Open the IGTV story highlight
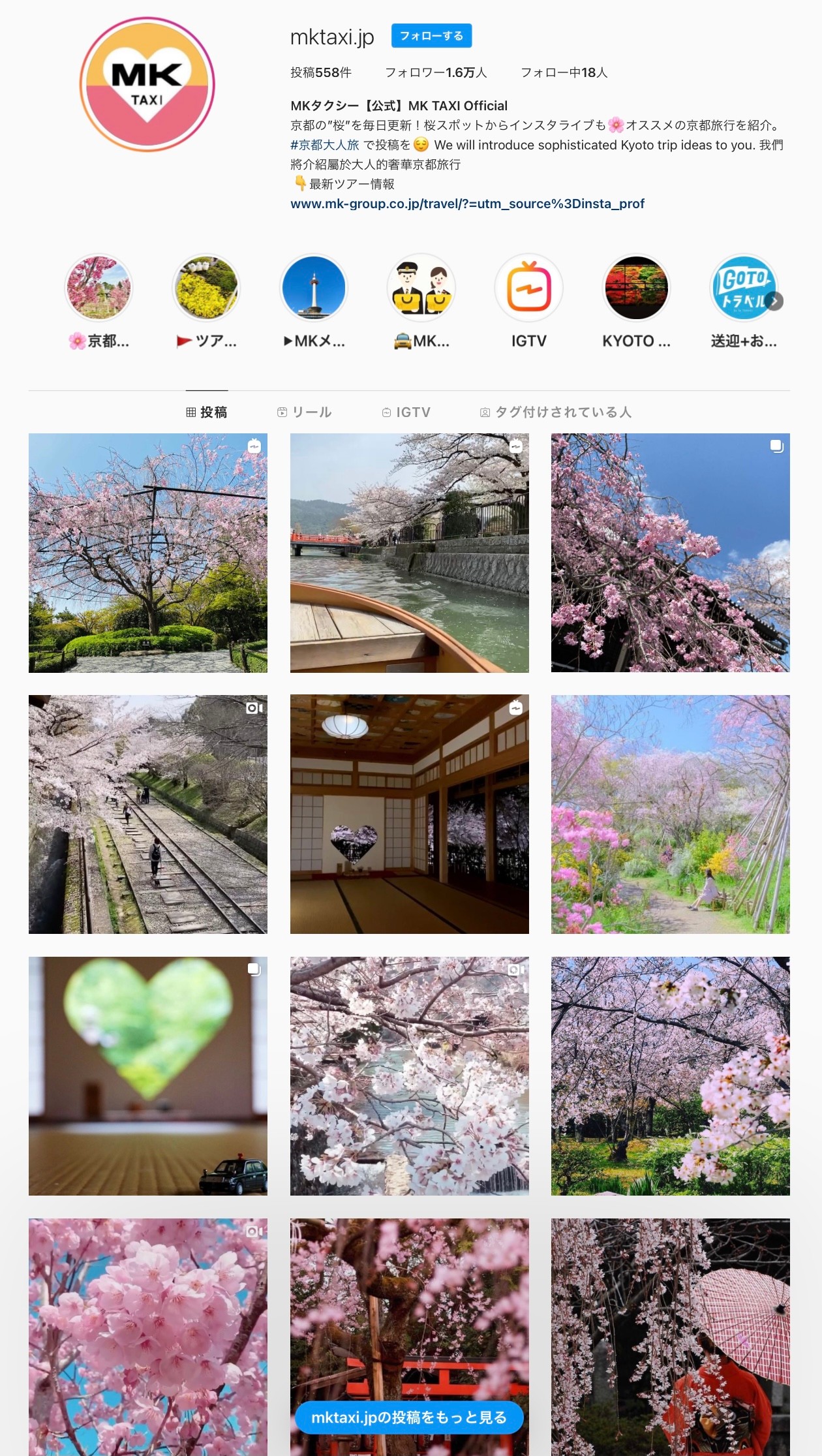 tap(528, 288)
